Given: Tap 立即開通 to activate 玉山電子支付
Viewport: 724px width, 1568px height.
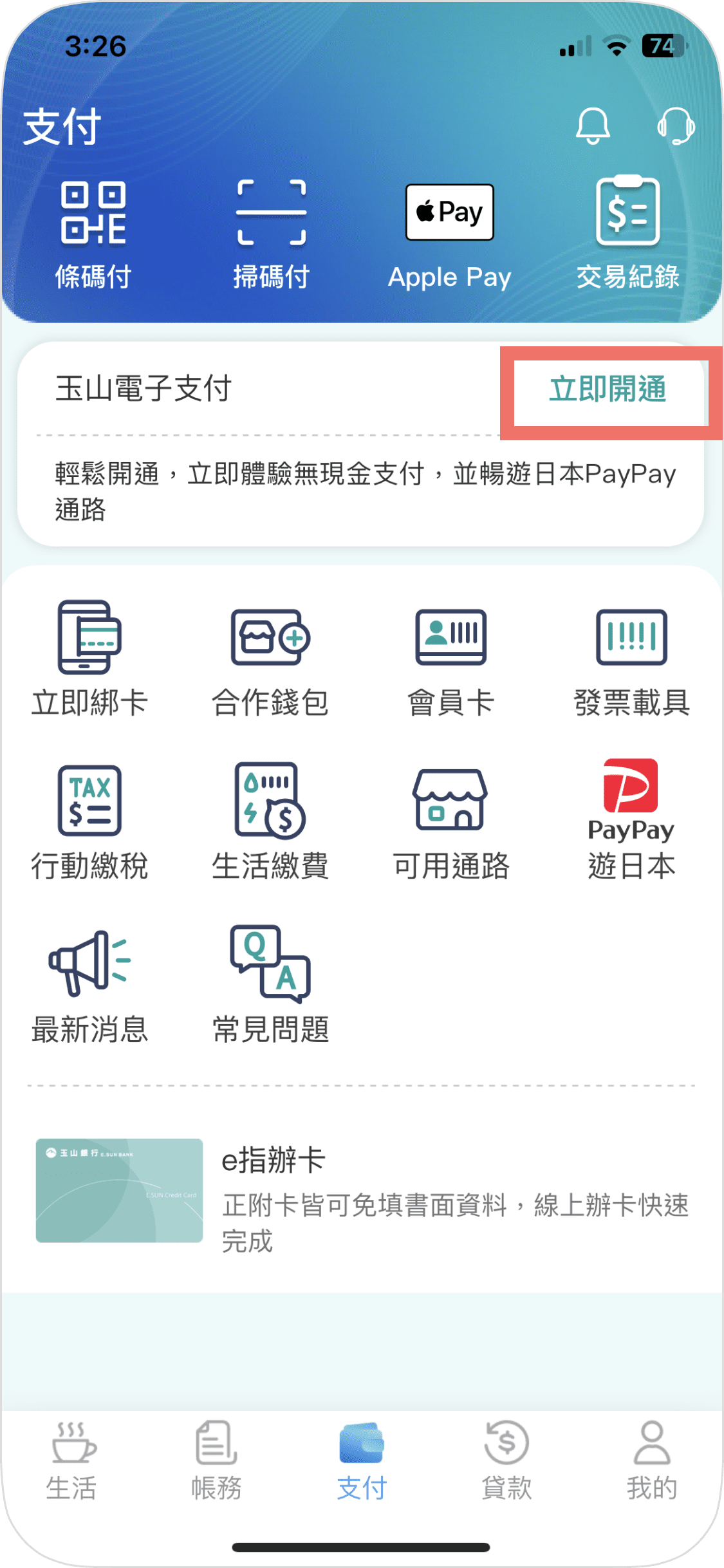Looking at the screenshot, I should (609, 389).
